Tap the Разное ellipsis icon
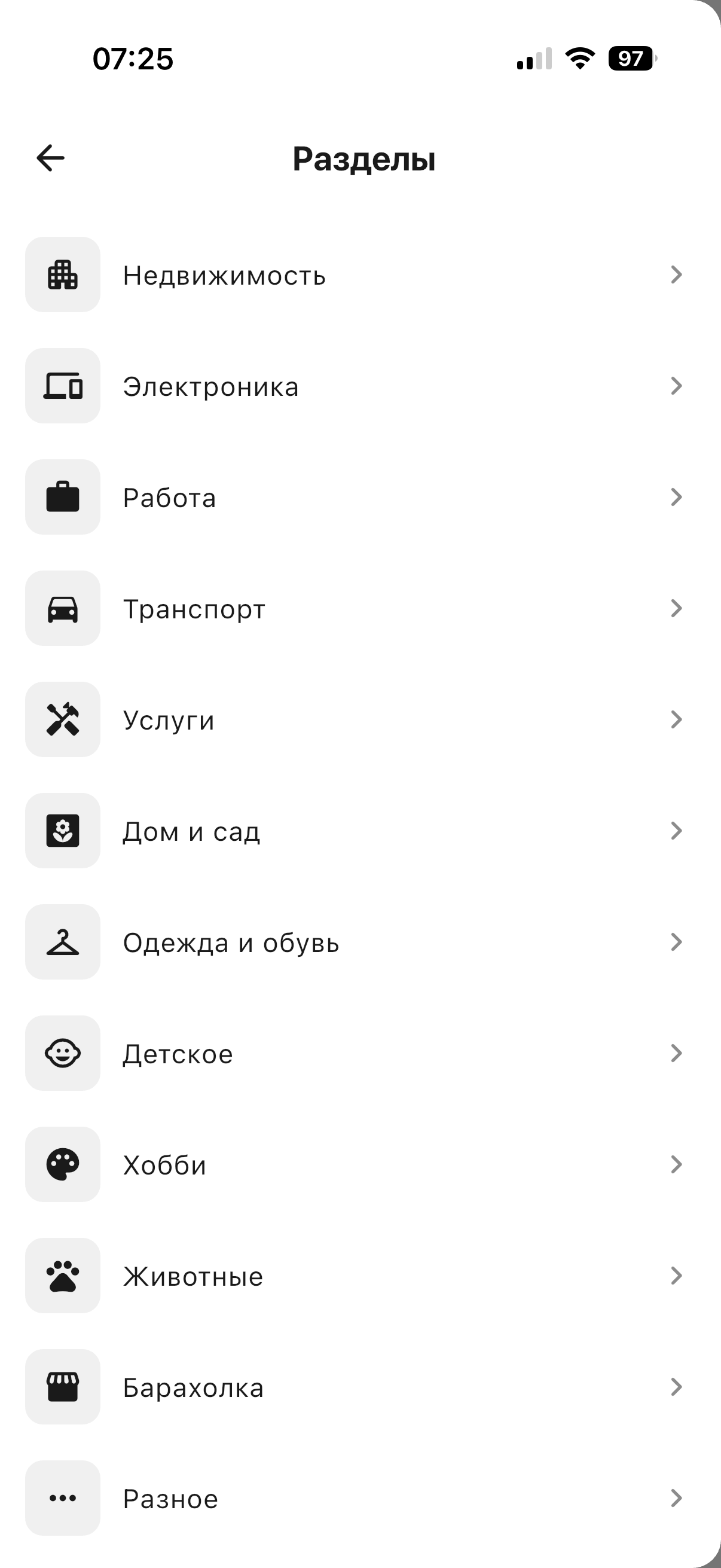This screenshot has width=721, height=1568. [x=63, y=1499]
